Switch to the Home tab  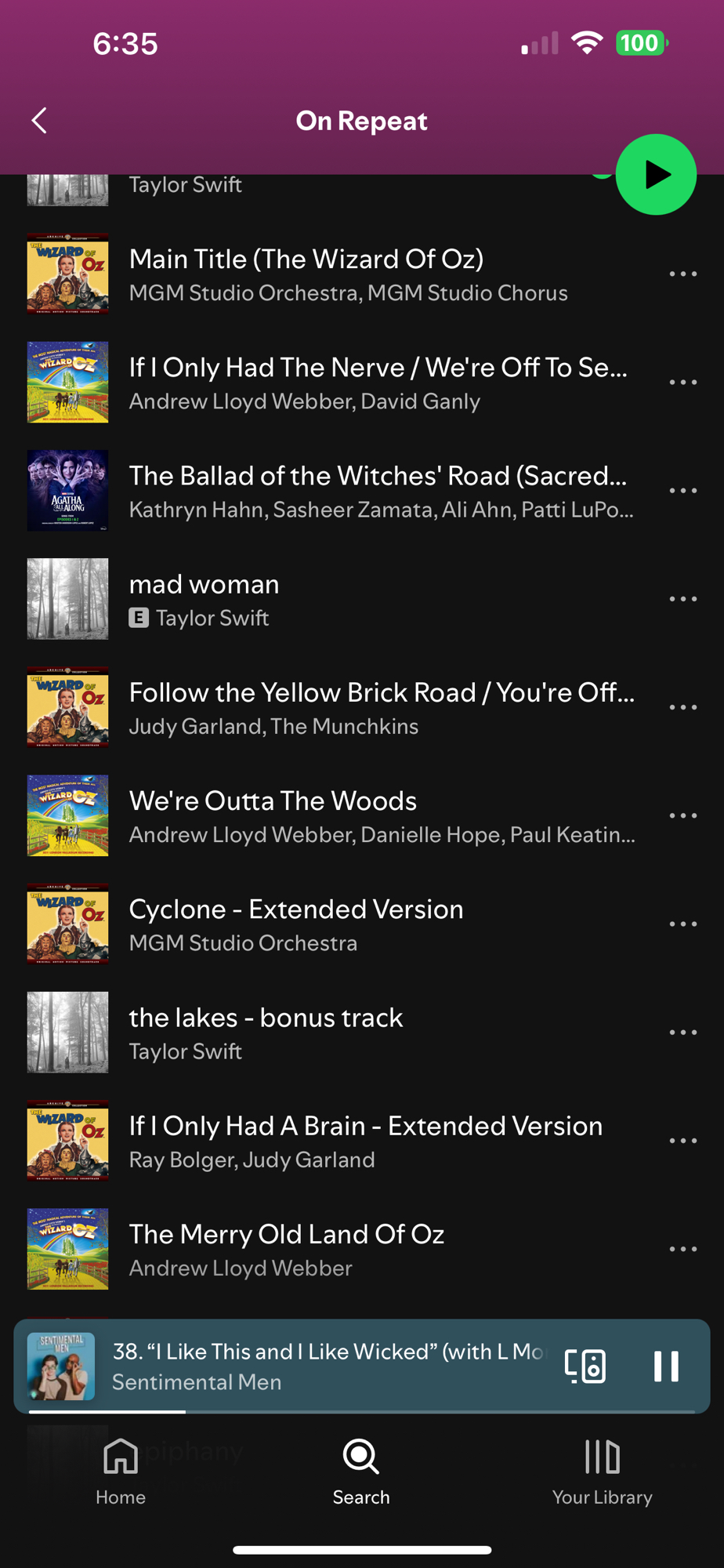click(x=121, y=1472)
